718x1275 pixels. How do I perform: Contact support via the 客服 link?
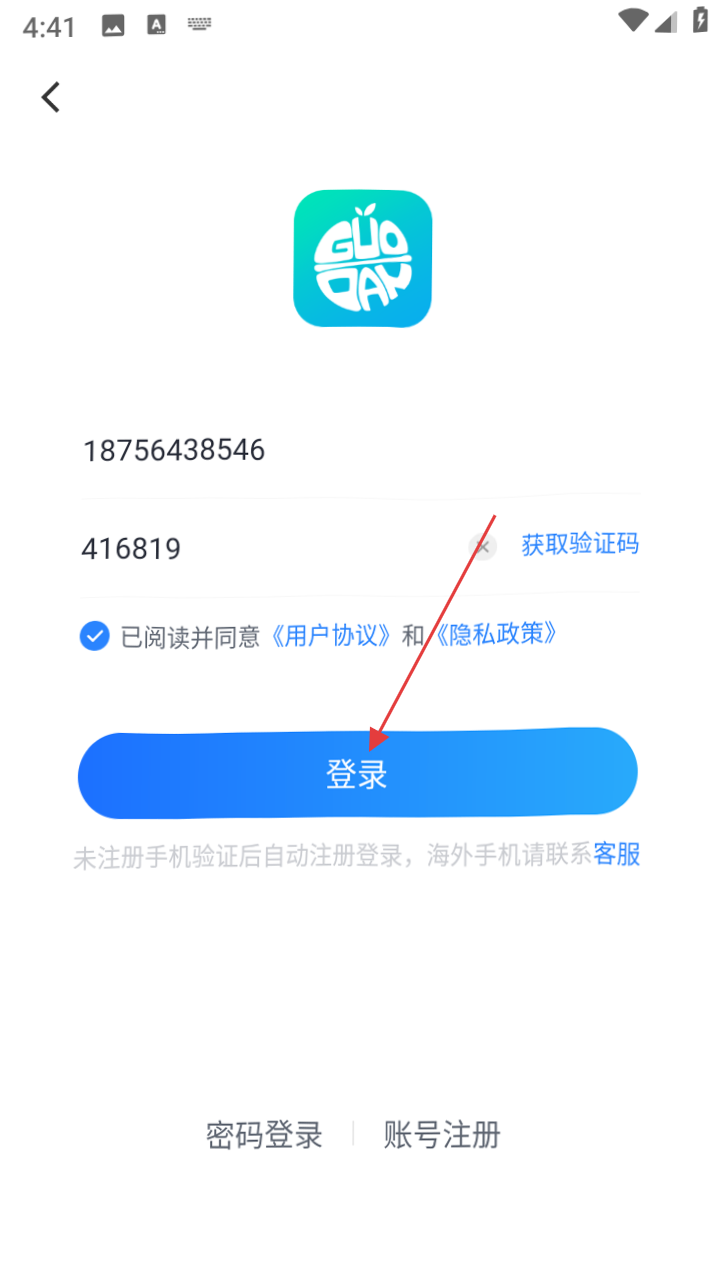click(x=616, y=854)
